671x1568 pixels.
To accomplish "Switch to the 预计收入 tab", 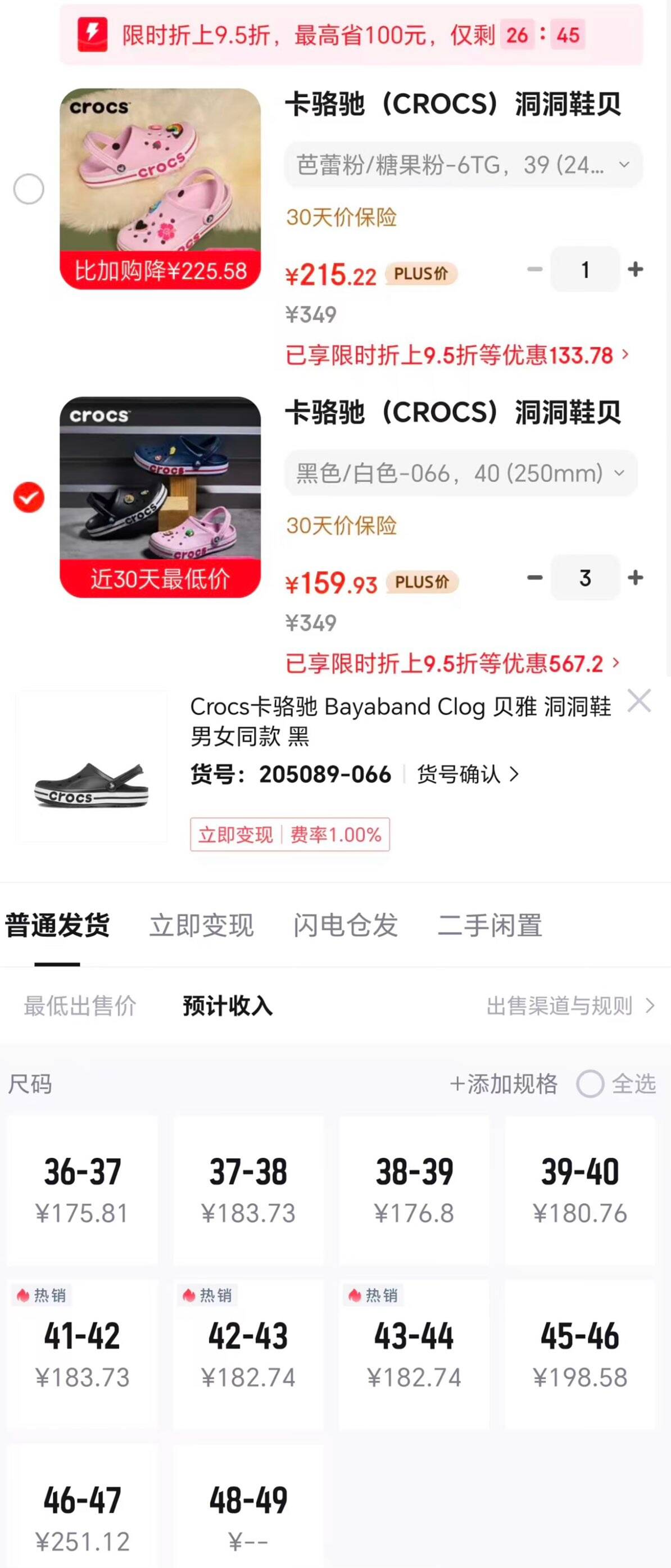I will pos(226,1007).
